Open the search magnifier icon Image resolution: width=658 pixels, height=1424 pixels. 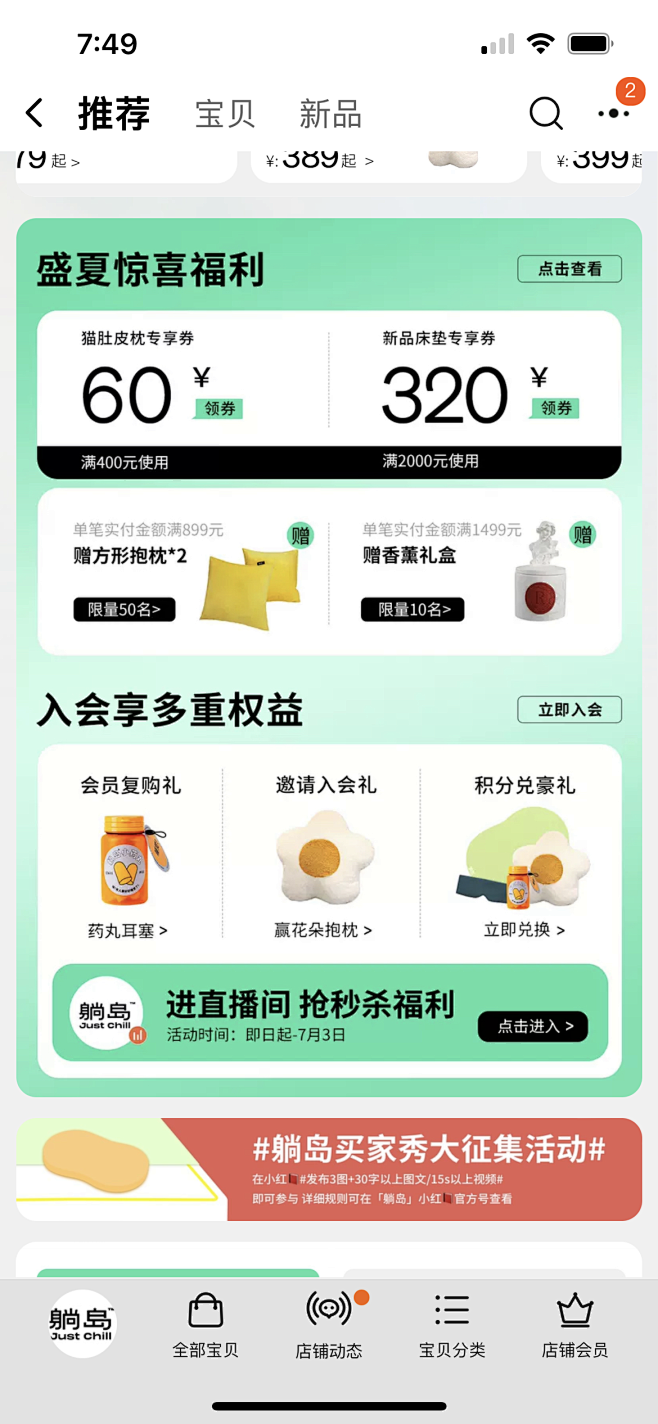click(x=545, y=113)
